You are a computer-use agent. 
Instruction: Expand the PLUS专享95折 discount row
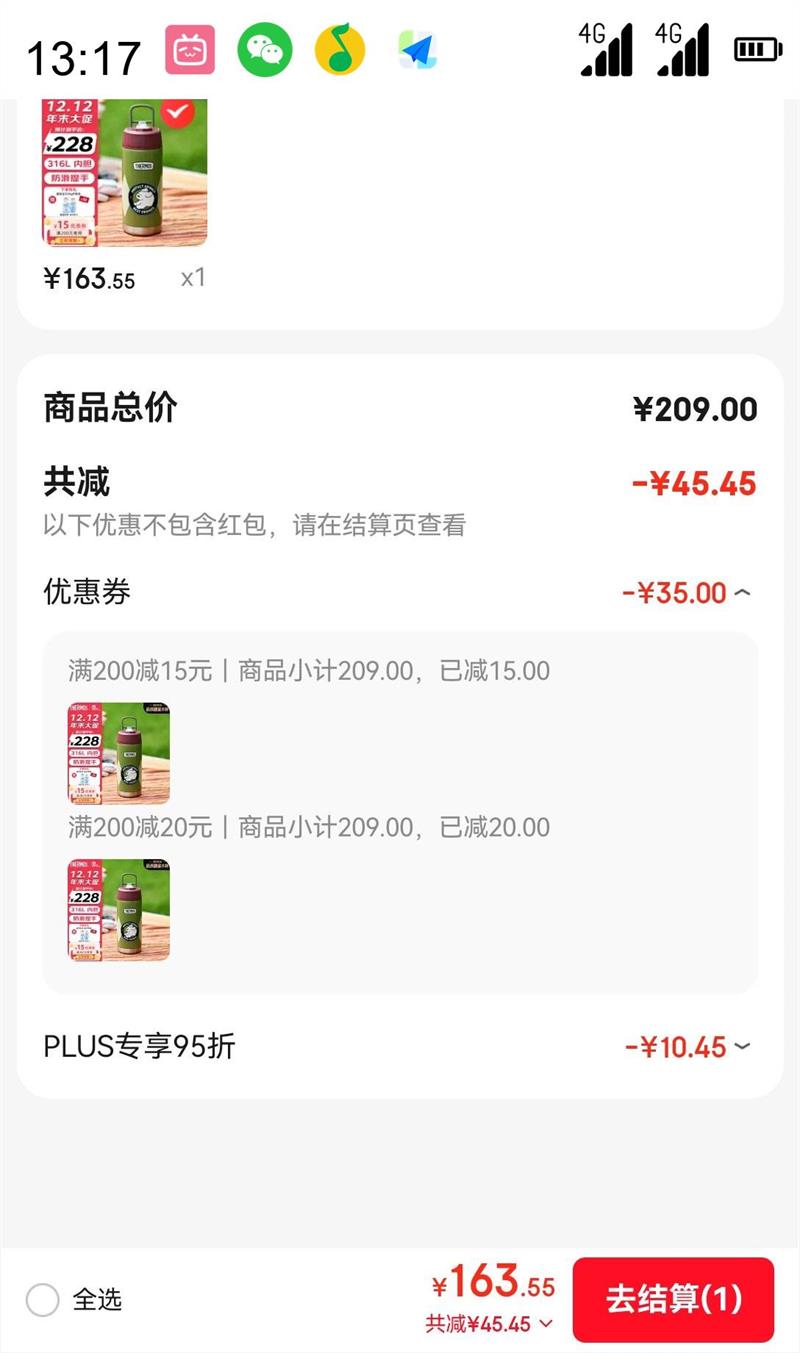(742, 1047)
